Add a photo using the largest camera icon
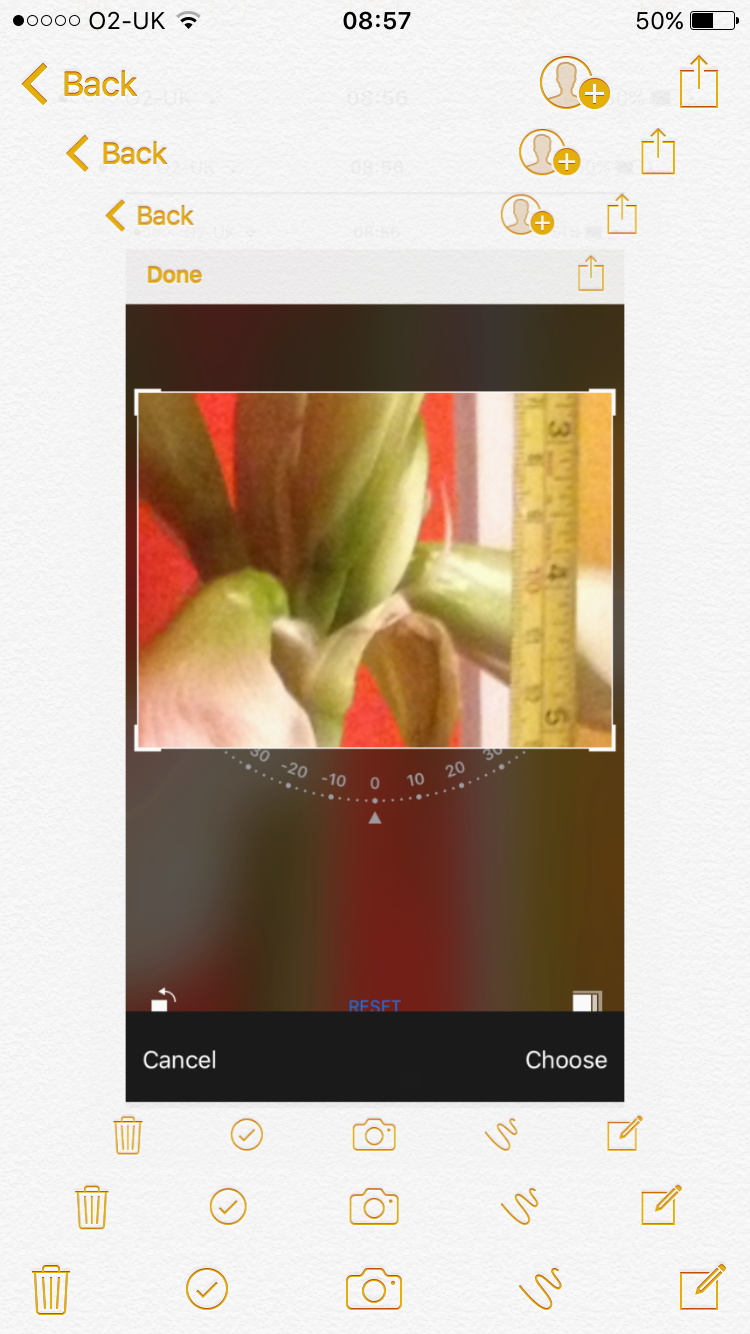This screenshot has height=1334, width=750. tap(374, 1289)
